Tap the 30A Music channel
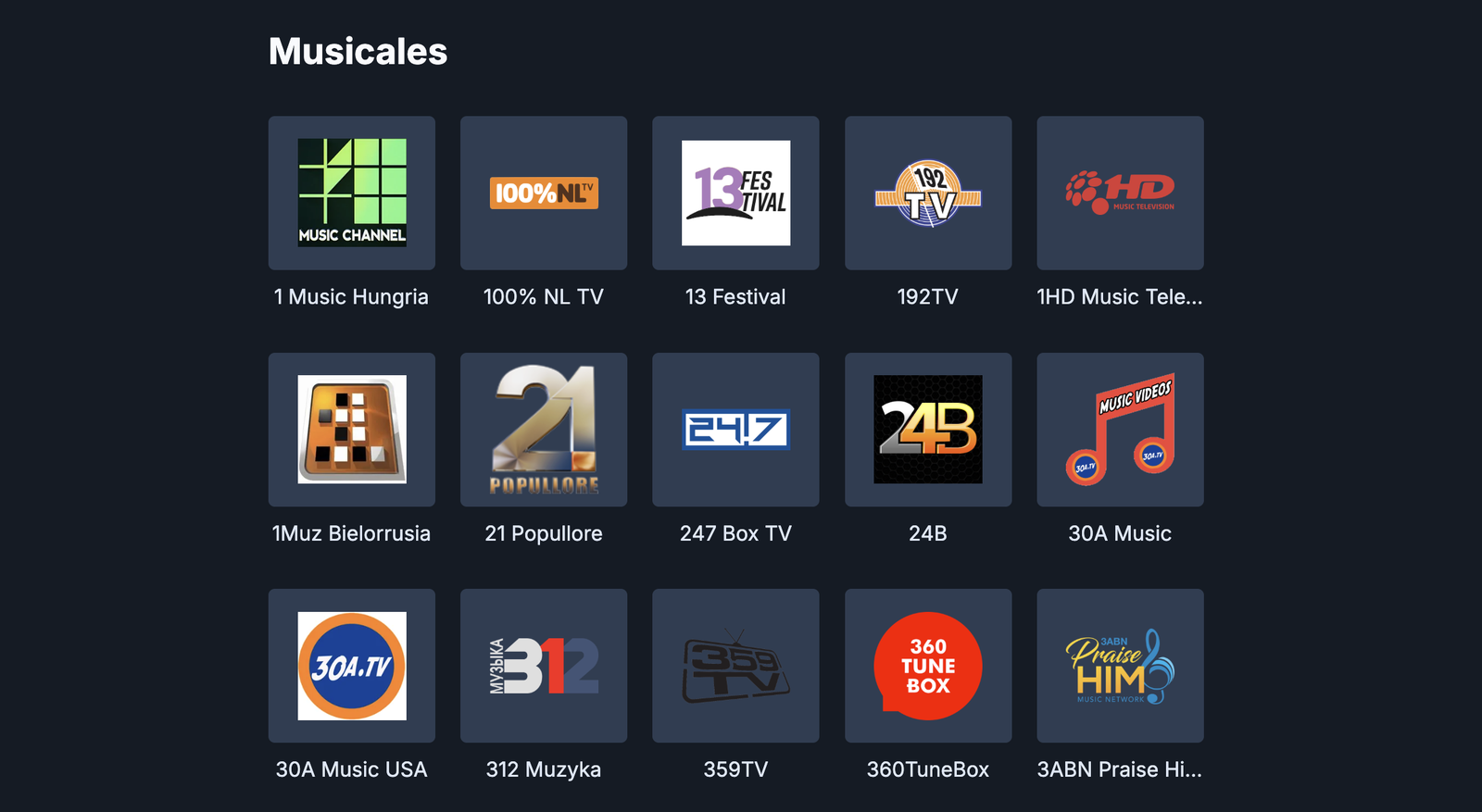This screenshot has height=812, width=1482. pyautogui.click(x=1120, y=430)
